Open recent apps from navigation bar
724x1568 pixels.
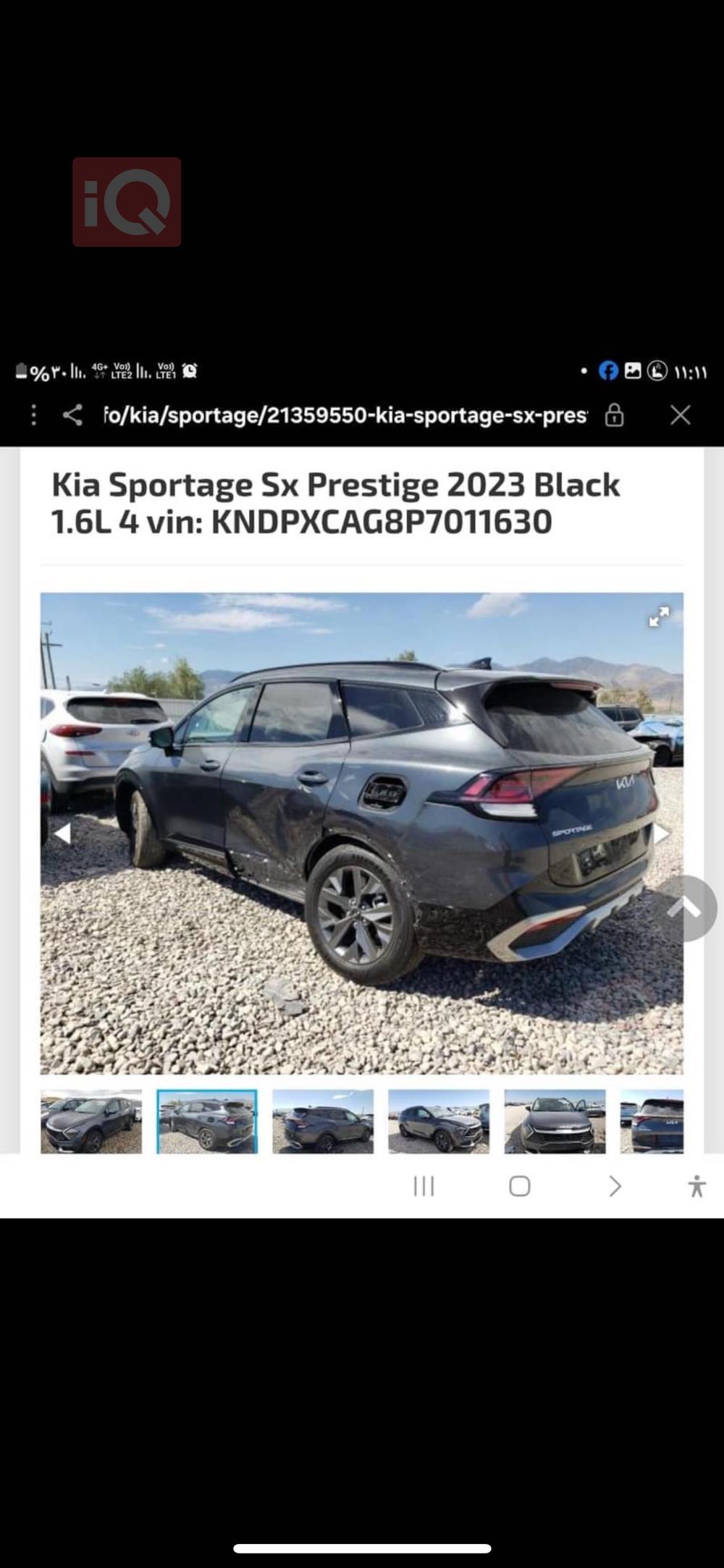coord(424,1186)
